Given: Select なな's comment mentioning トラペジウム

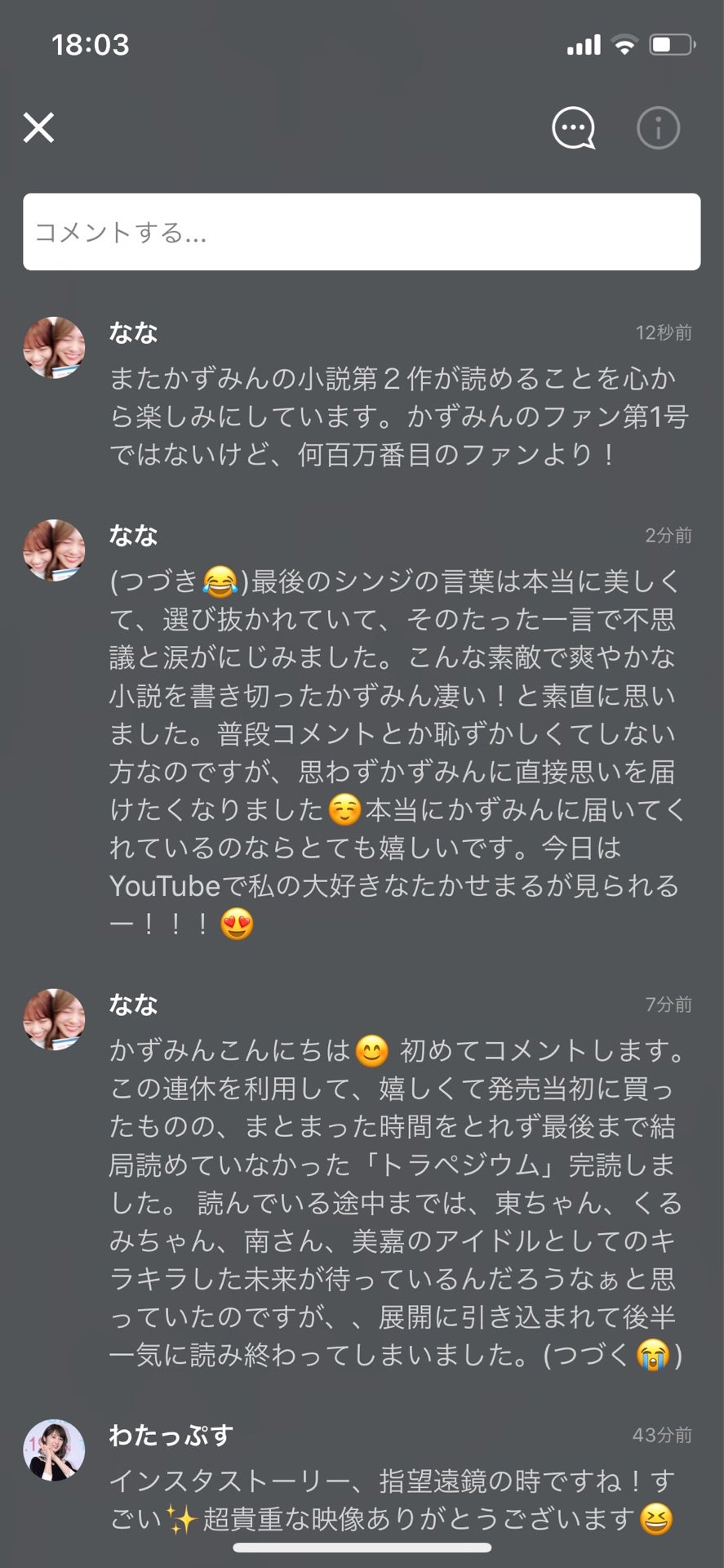Looking at the screenshot, I should coord(392,1184).
